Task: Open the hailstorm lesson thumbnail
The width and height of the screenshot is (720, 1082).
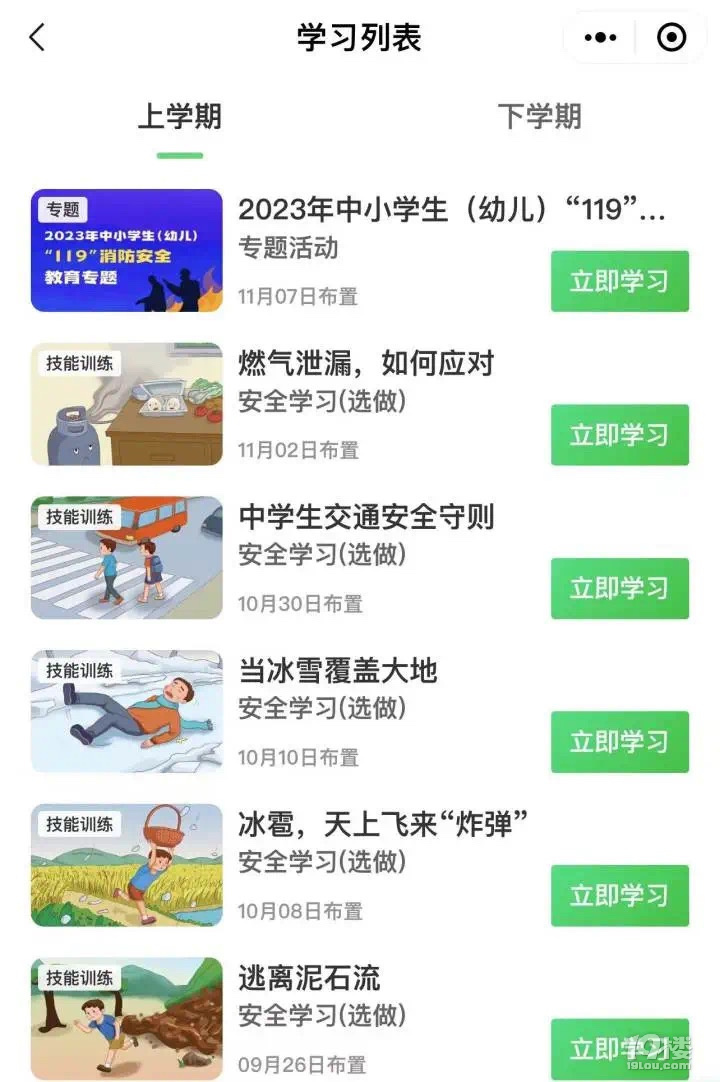Action: coord(127,865)
